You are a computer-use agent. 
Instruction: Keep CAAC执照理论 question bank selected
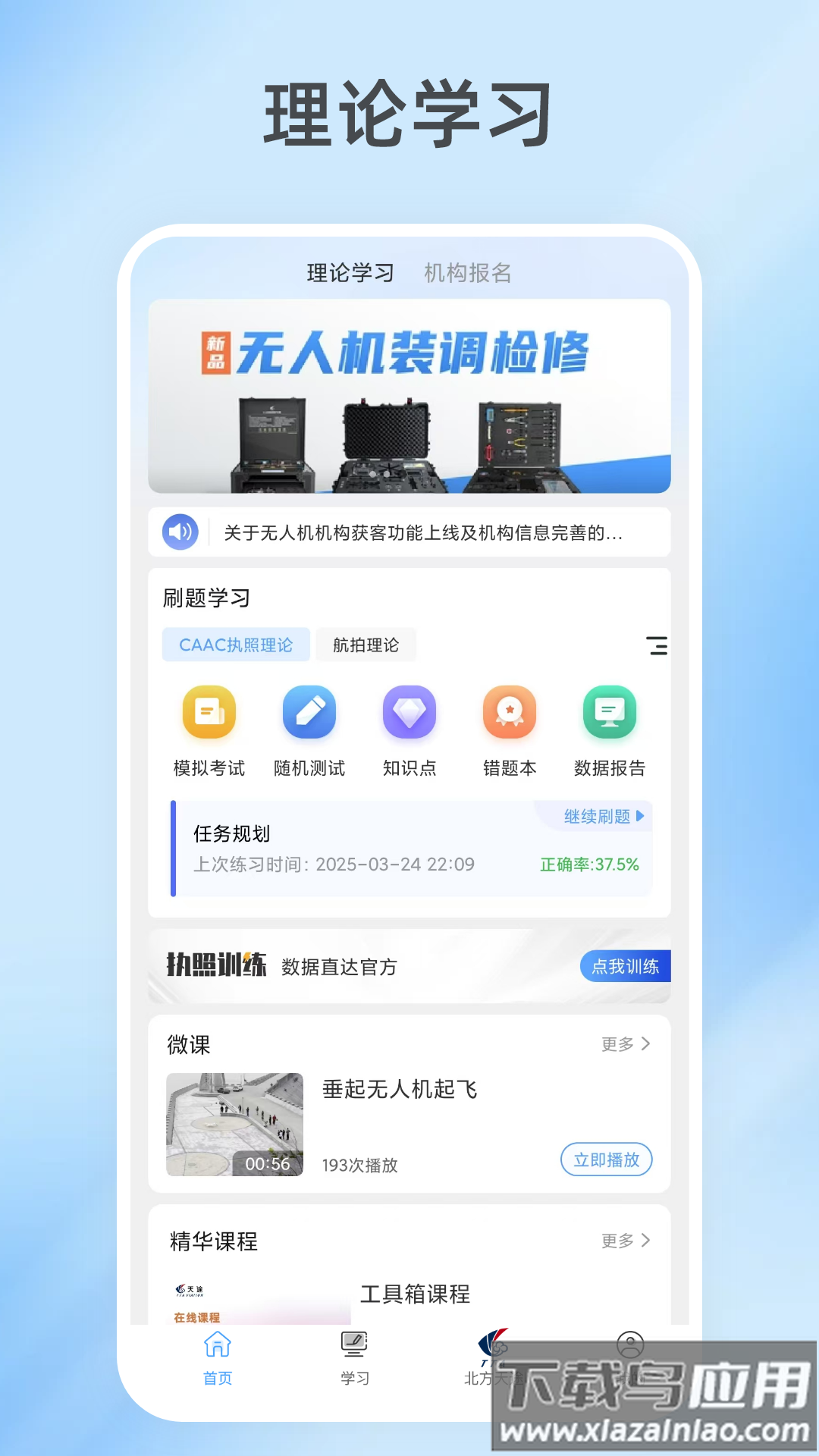[235, 644]
